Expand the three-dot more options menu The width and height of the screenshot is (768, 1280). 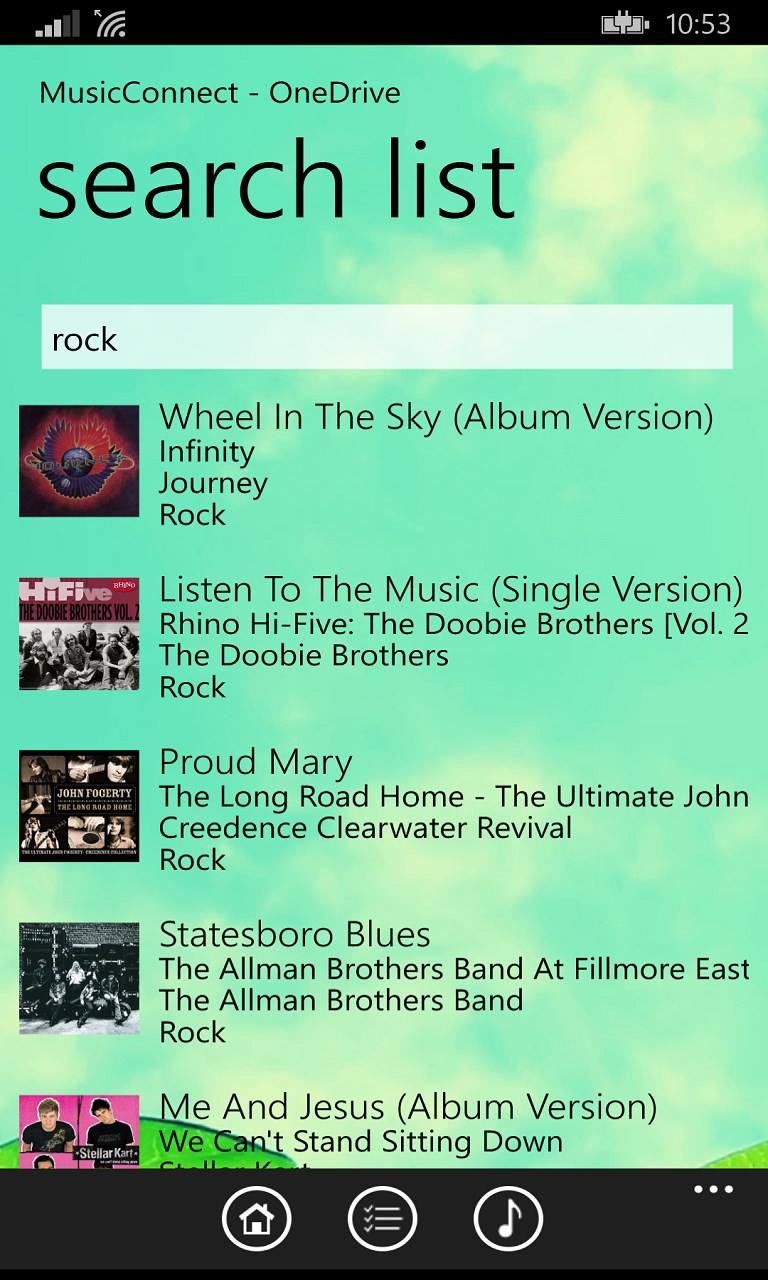tap(713, 1190)
